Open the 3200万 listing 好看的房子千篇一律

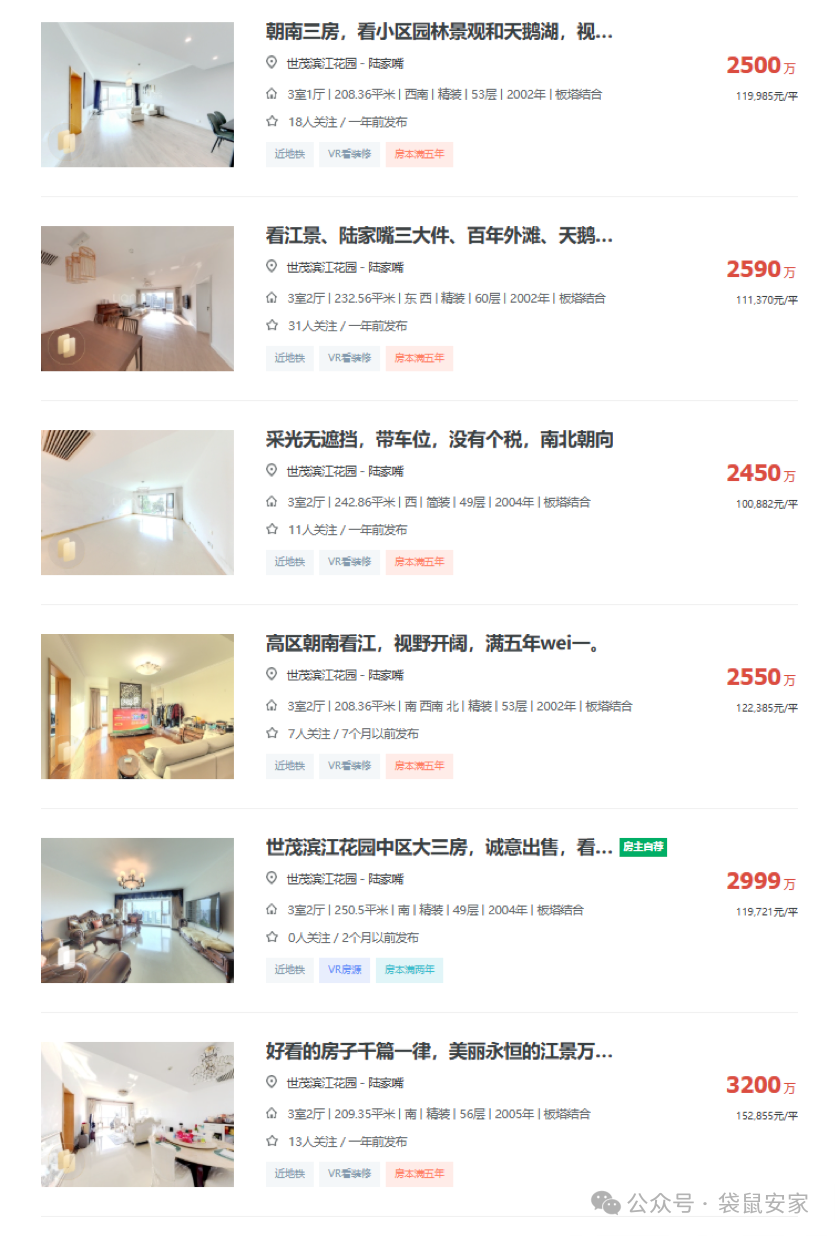pyautogui.click(x=438, y=1052)
